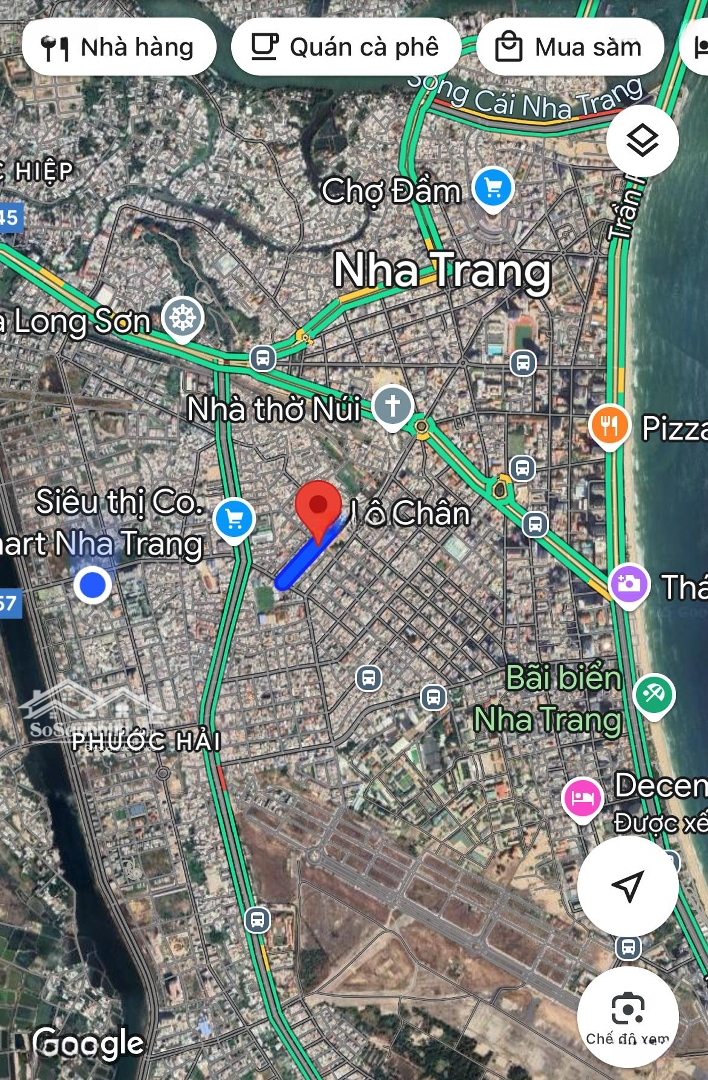Open the pink hotel marker Decen

(x=582, y=798)
